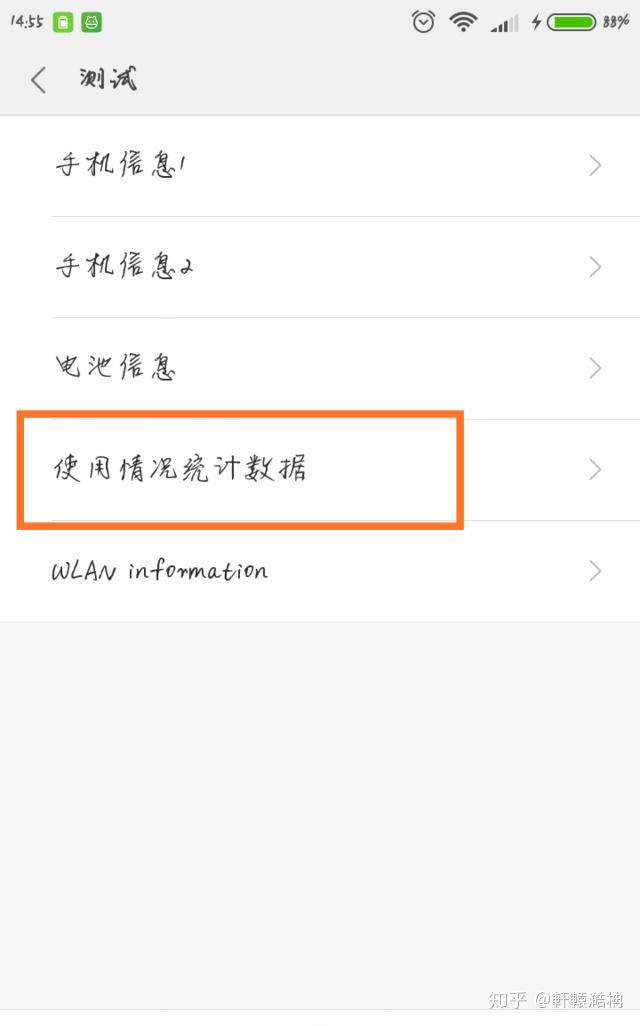640x1026 pixels.
Task: Go back from the 测试 screen
Action: click(x=39, y=80)
